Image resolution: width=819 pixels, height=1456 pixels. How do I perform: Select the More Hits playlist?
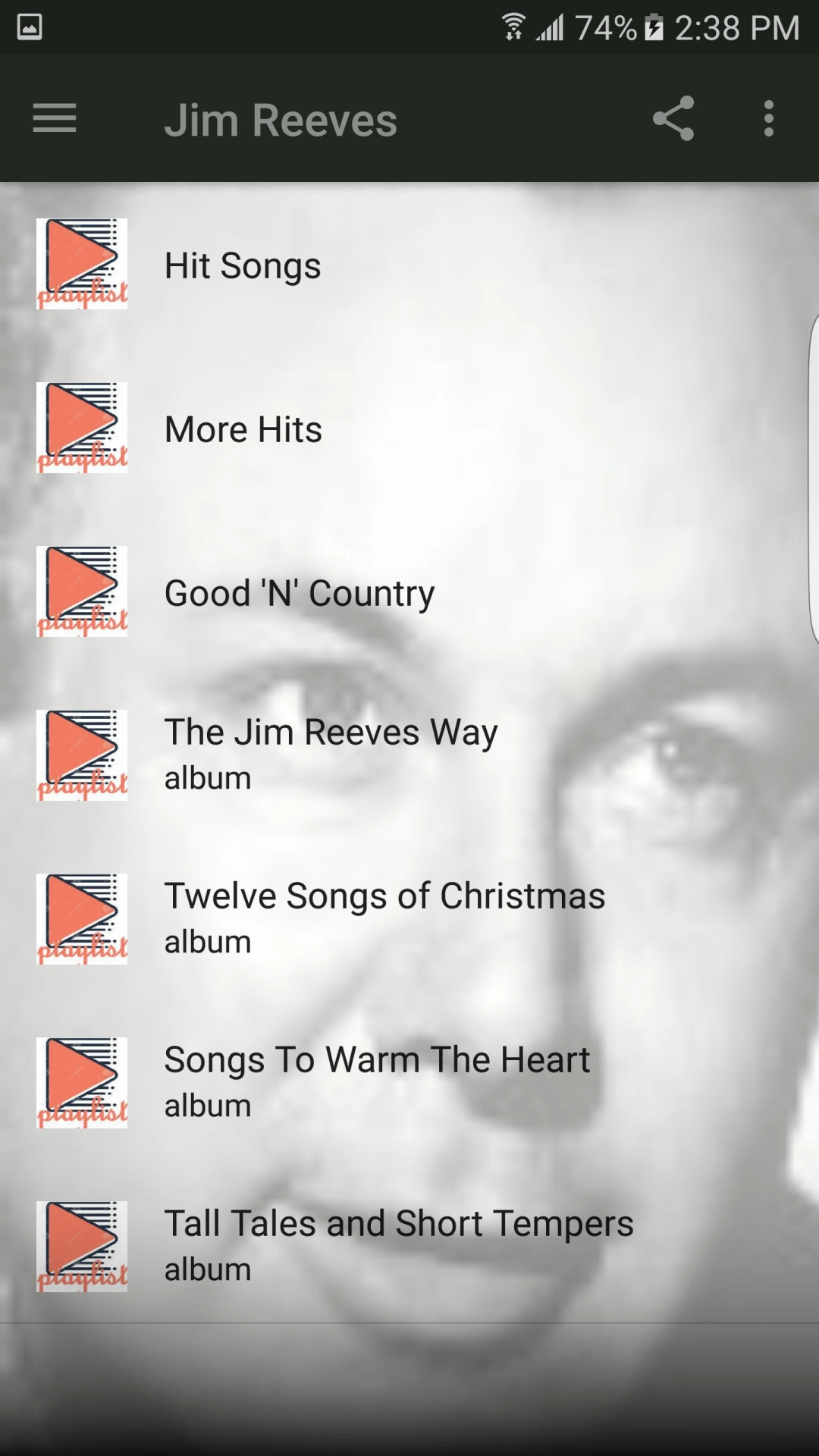243,429
